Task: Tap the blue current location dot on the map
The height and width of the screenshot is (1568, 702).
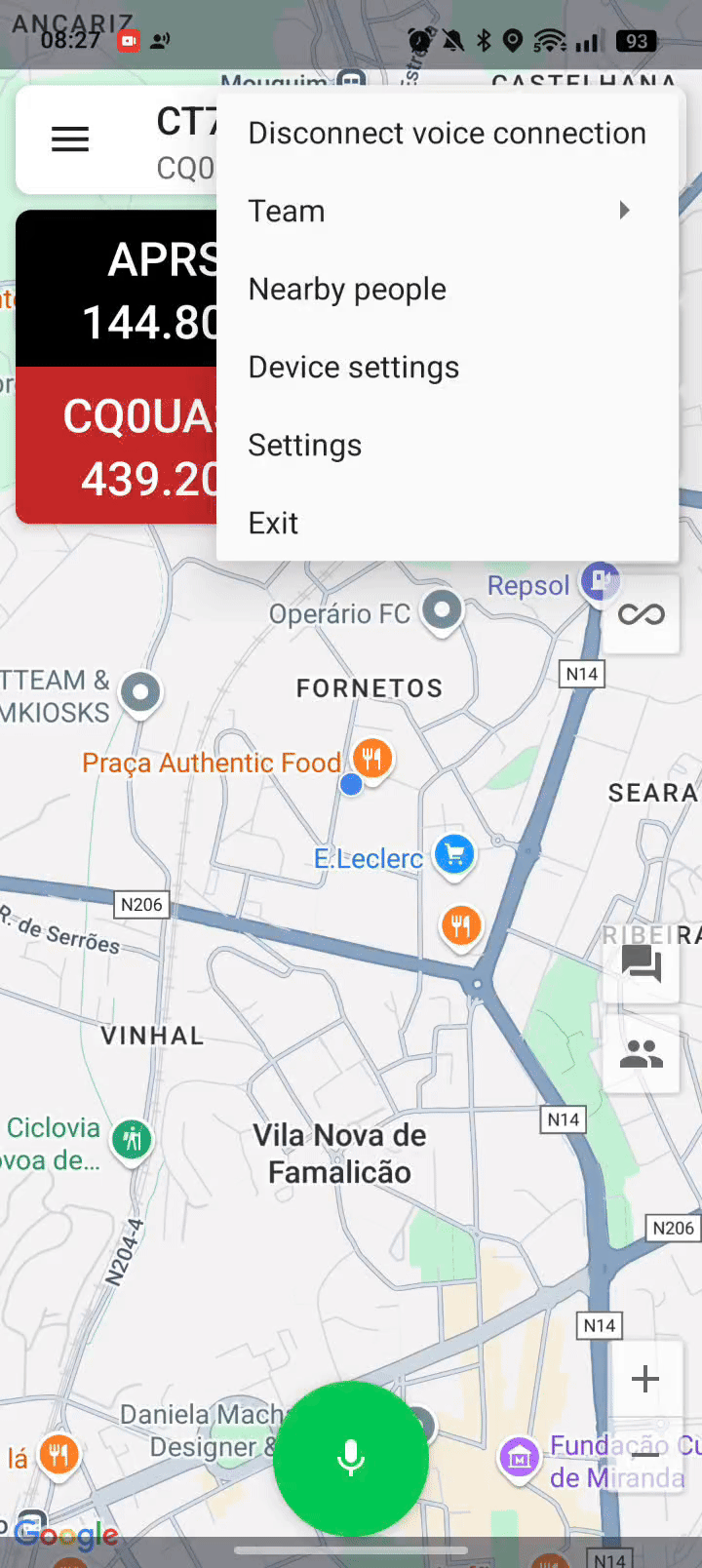Action: [x=350, y=784]
